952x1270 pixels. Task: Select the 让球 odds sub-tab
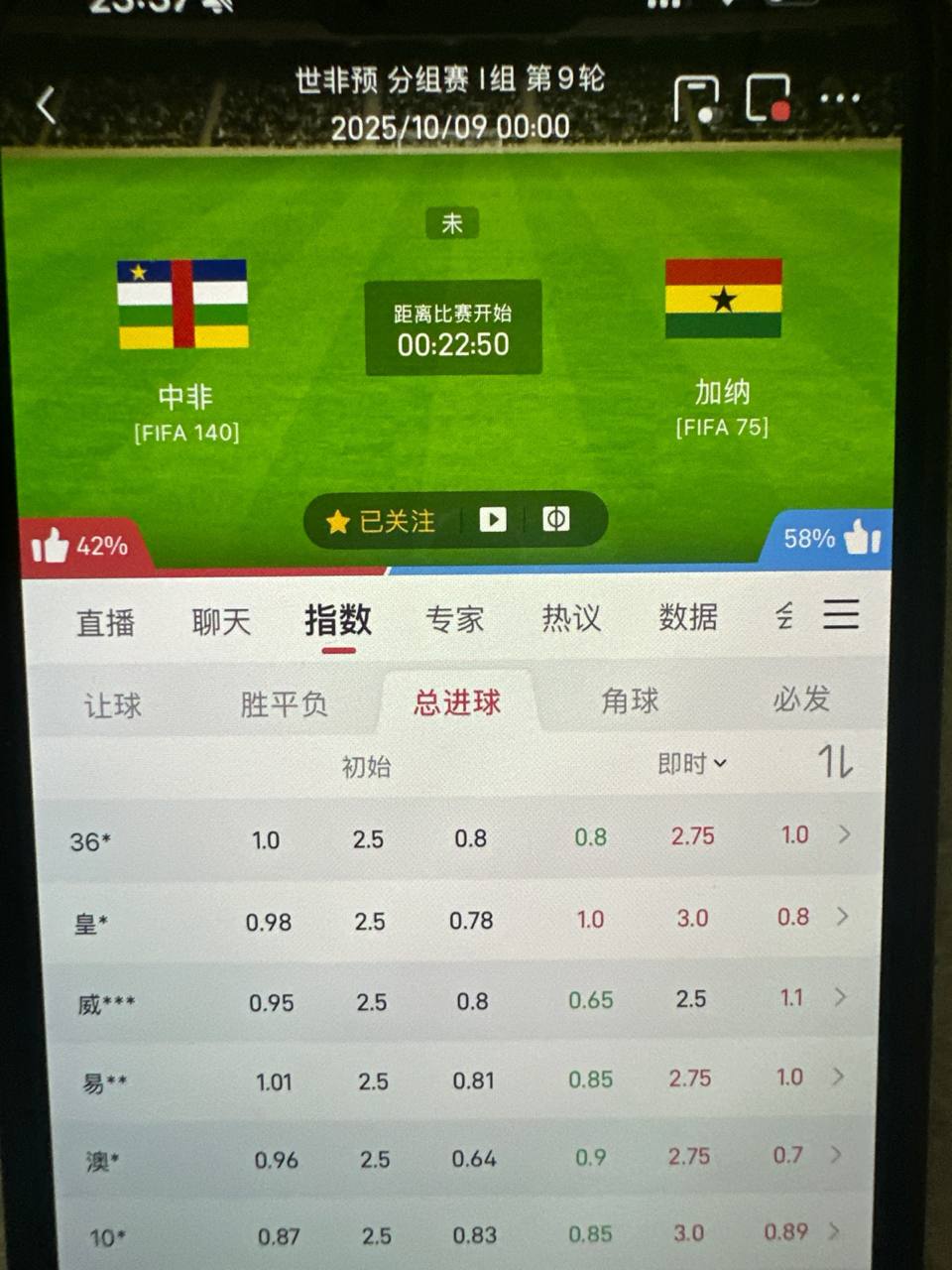[x=112, y=705]
